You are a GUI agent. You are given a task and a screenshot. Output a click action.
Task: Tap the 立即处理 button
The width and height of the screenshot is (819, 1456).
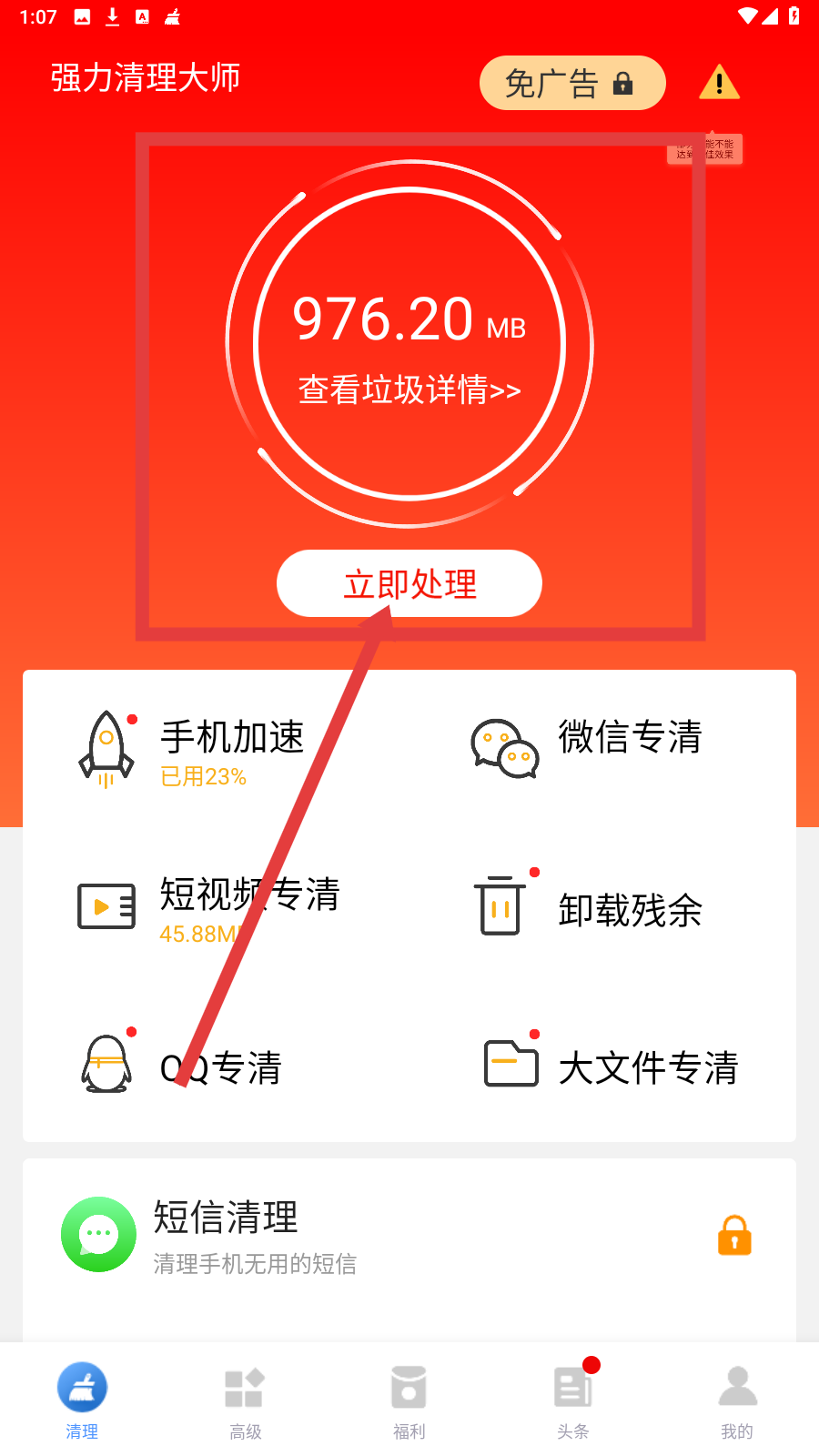coord(409,583)
